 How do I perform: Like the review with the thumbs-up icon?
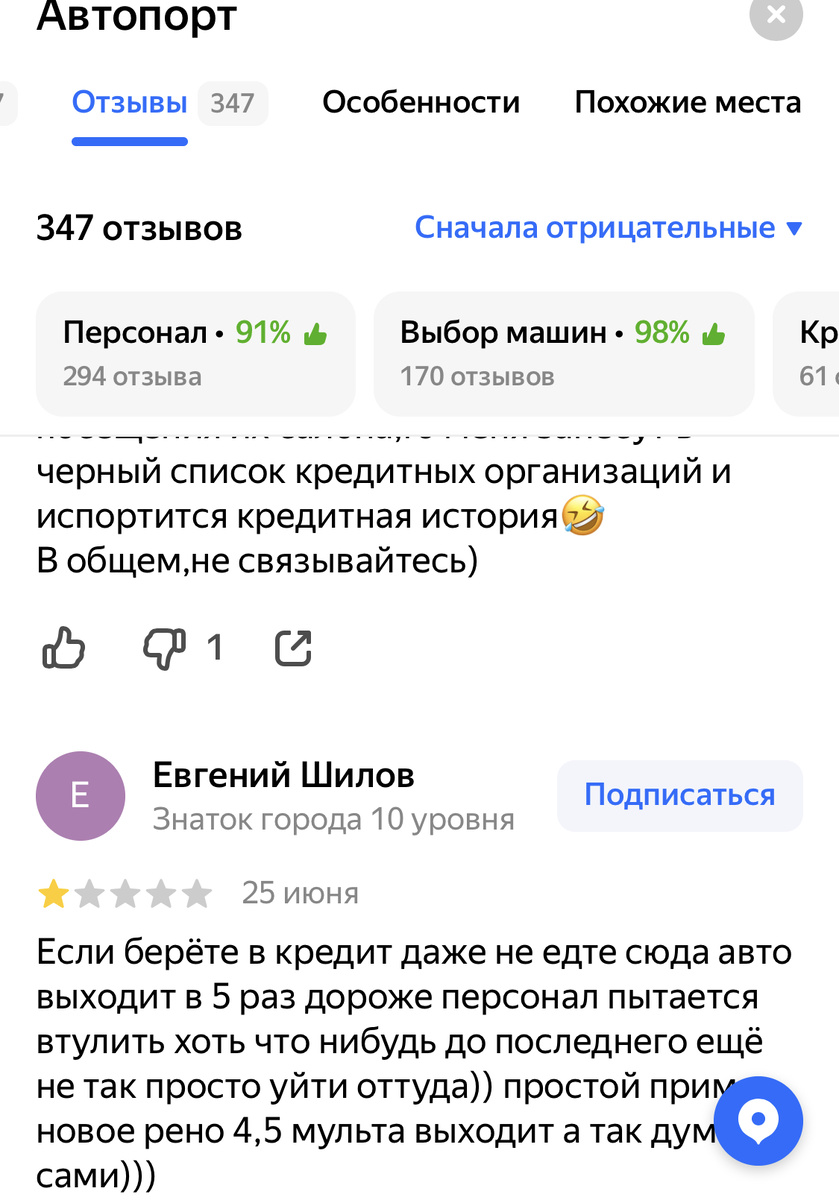click(x=64, y=647)
